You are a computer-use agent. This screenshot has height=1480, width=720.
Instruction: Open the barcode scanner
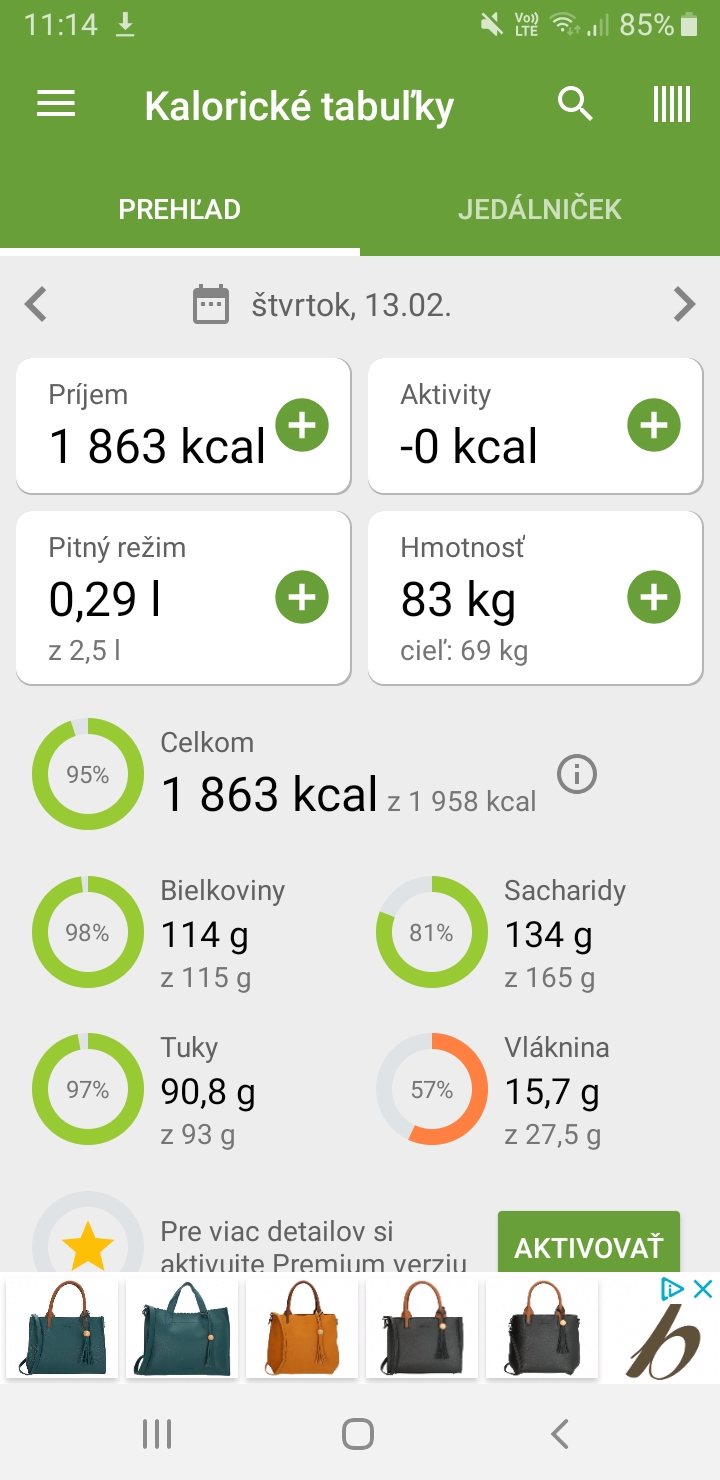672,104
